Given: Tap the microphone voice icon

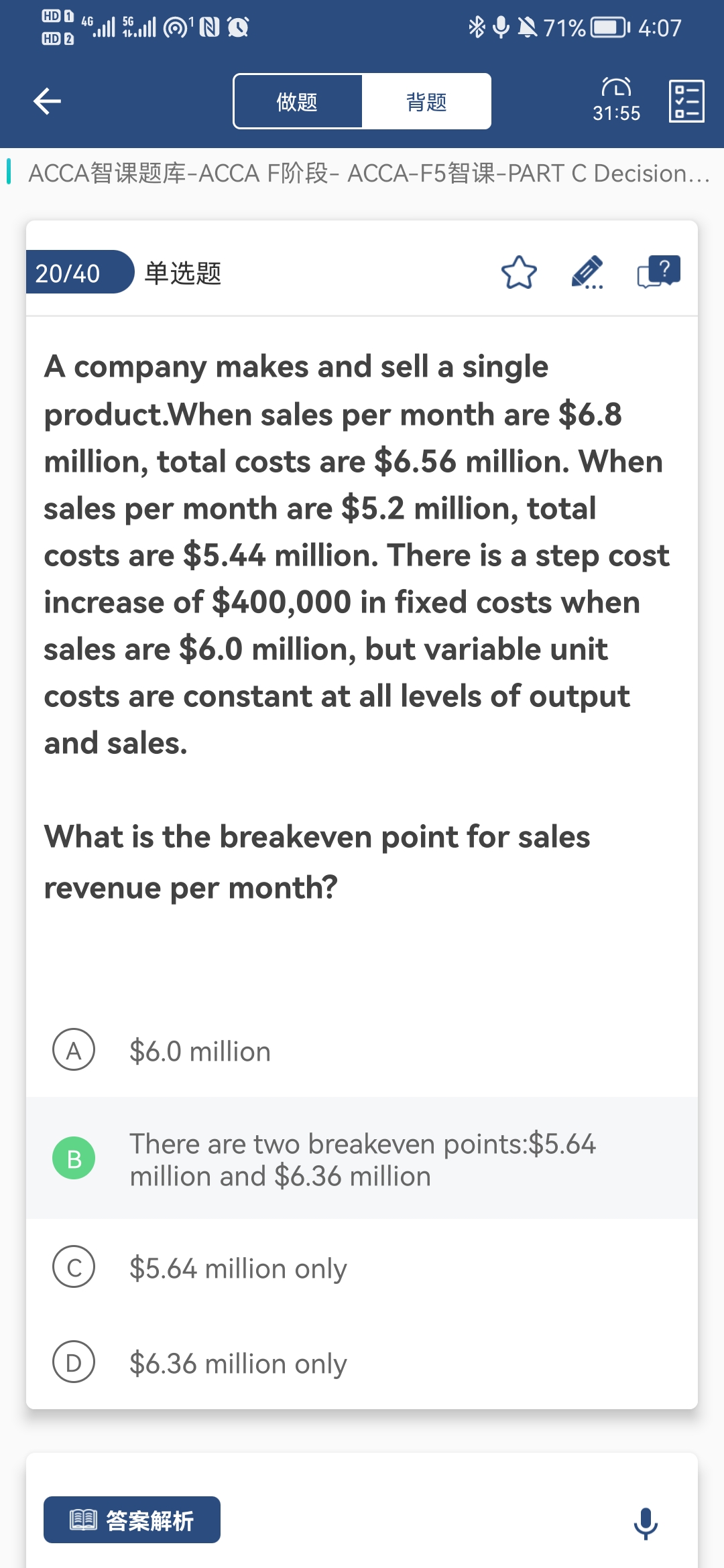Looking at the screenshot, I should pos(646,1522).
